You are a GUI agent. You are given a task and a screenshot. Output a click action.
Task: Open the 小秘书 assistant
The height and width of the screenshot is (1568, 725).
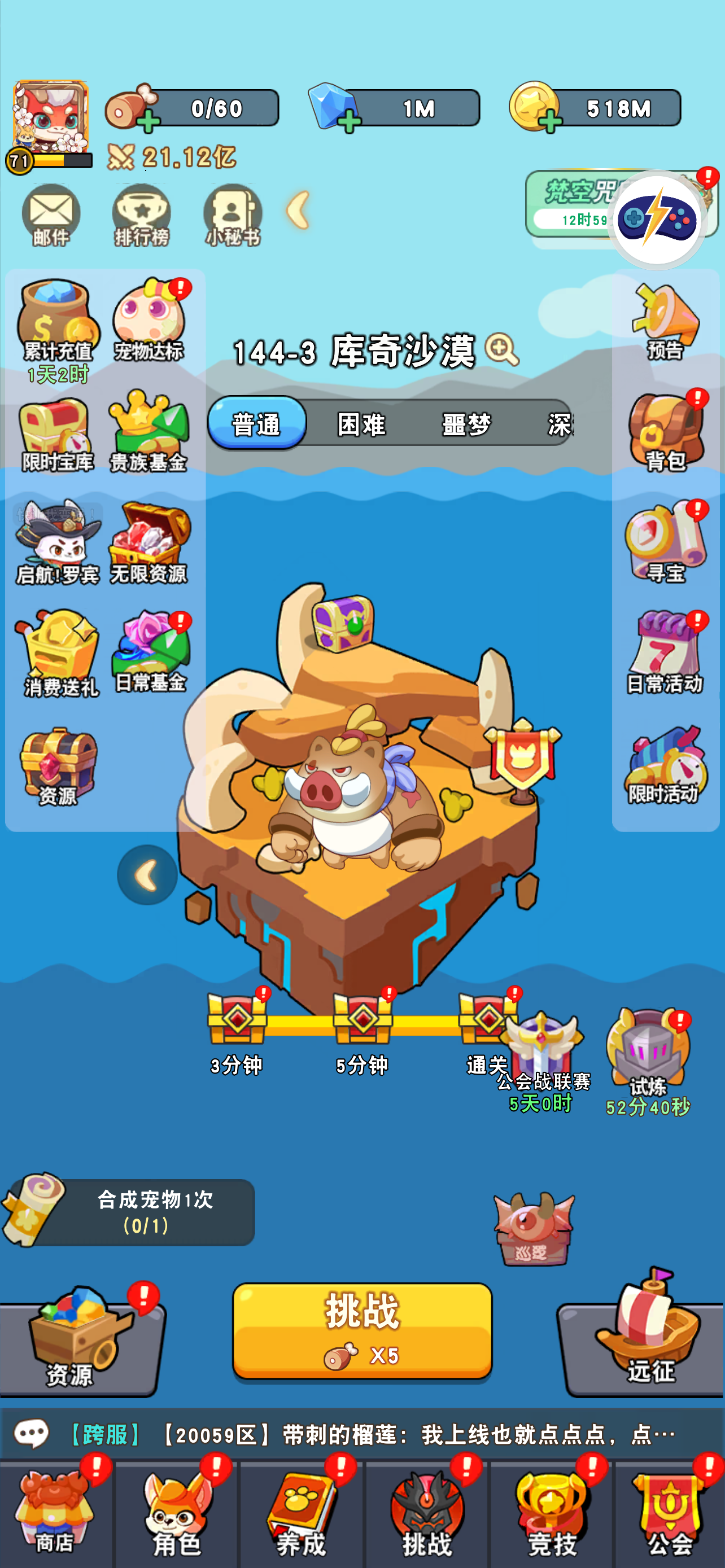tap(233, 216)
